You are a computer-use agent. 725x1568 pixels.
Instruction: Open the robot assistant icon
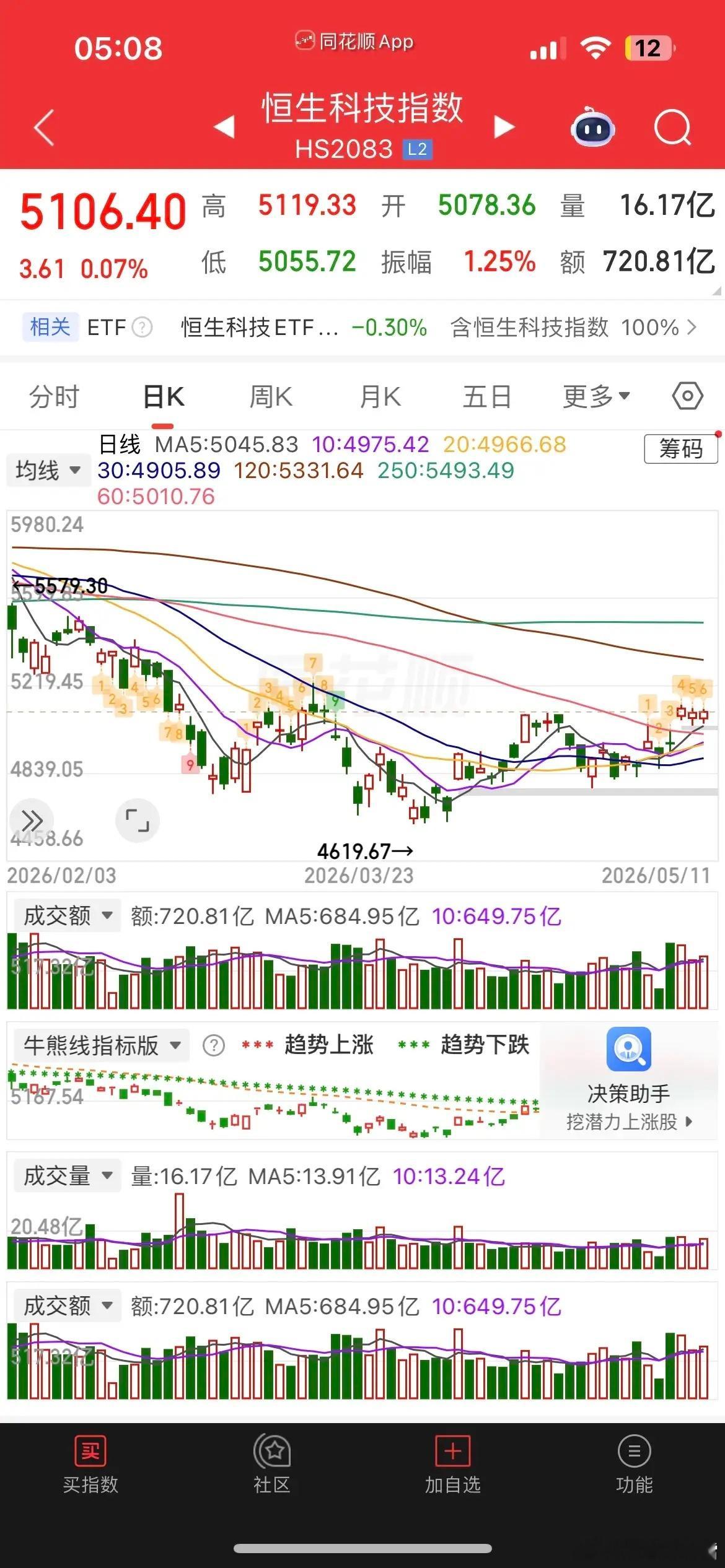click(592, 126)
